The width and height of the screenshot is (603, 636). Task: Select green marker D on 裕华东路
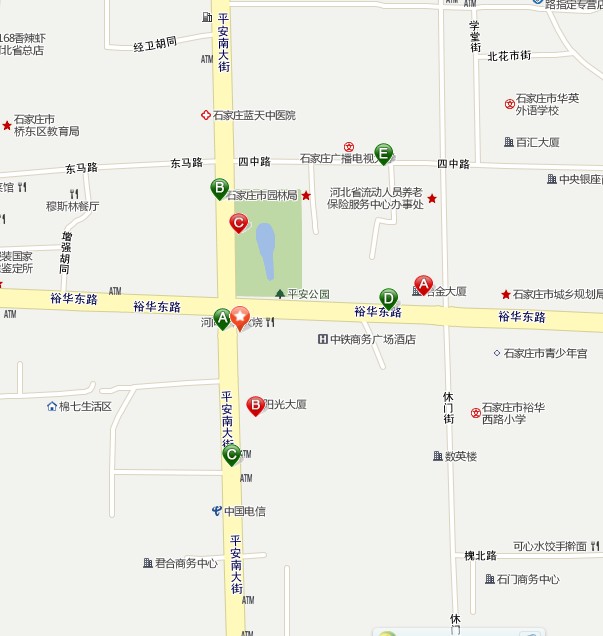[388, 297]
